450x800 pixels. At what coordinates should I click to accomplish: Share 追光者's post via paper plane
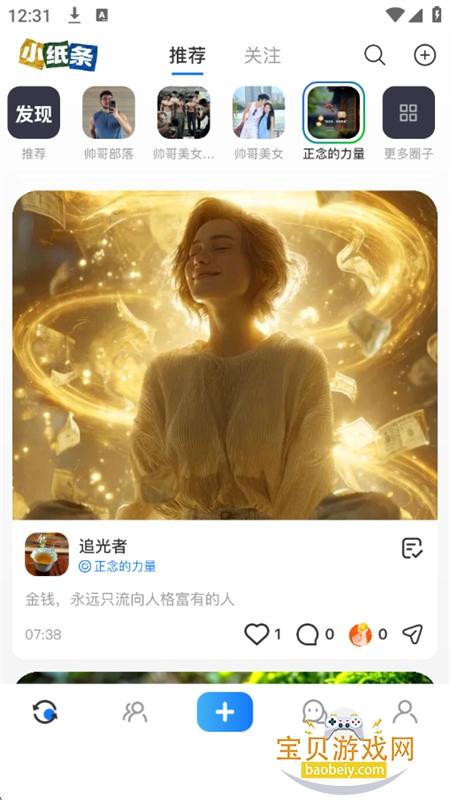coord(413,634)
